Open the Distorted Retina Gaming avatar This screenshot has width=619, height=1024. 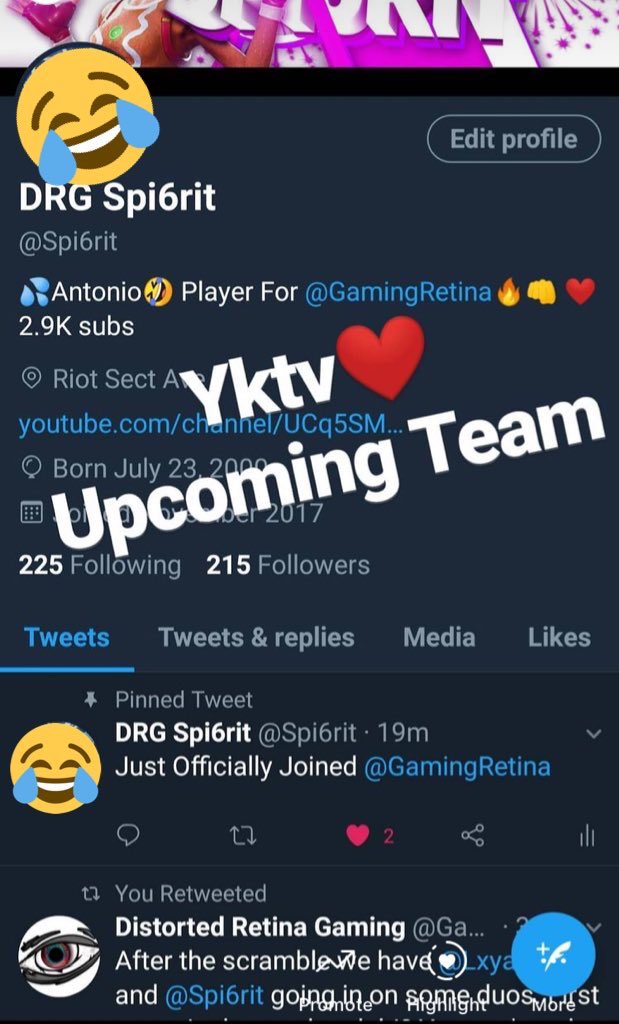(59, 956)
